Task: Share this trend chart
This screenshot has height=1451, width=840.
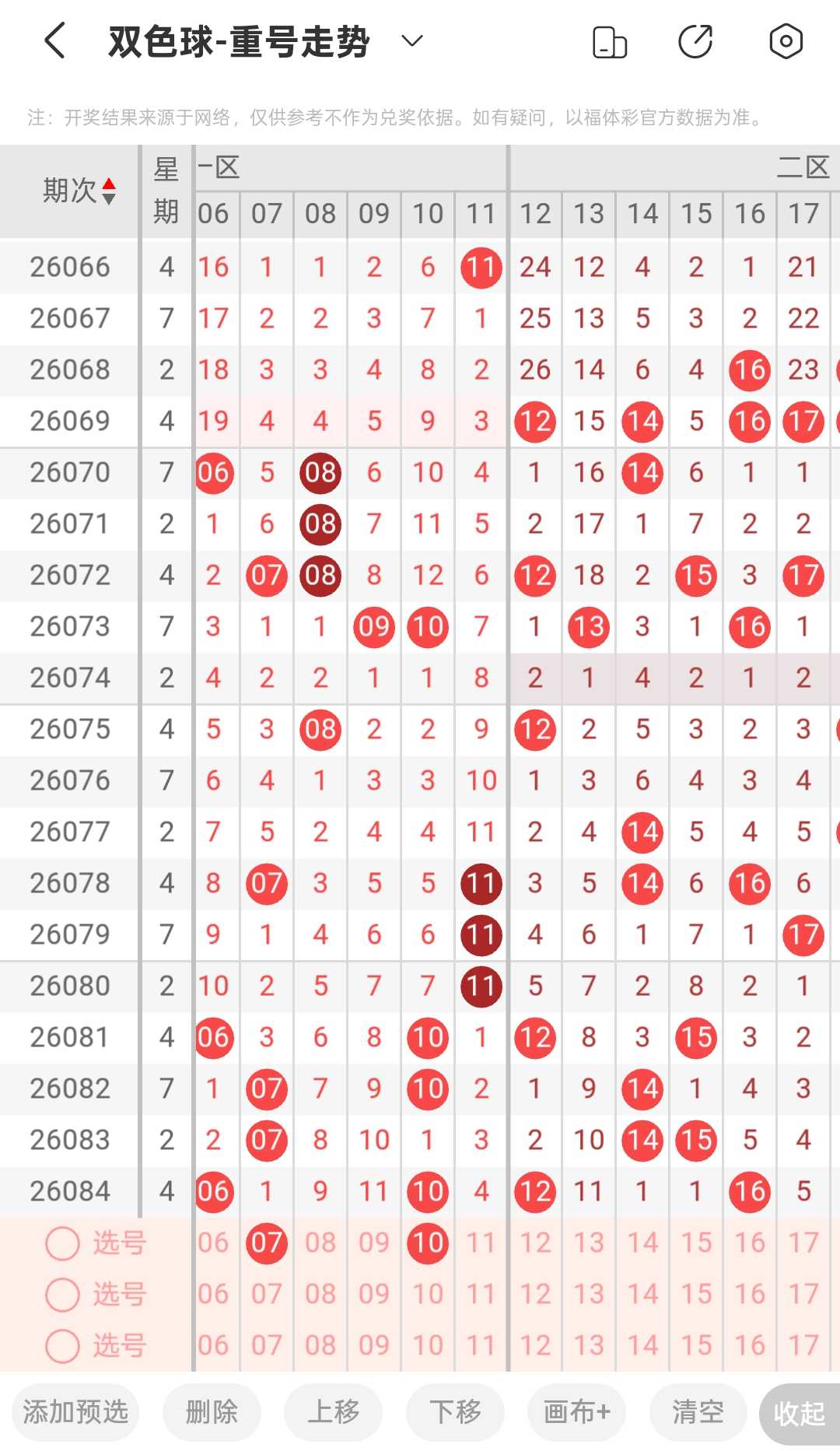Action: (x=695, y=42)
